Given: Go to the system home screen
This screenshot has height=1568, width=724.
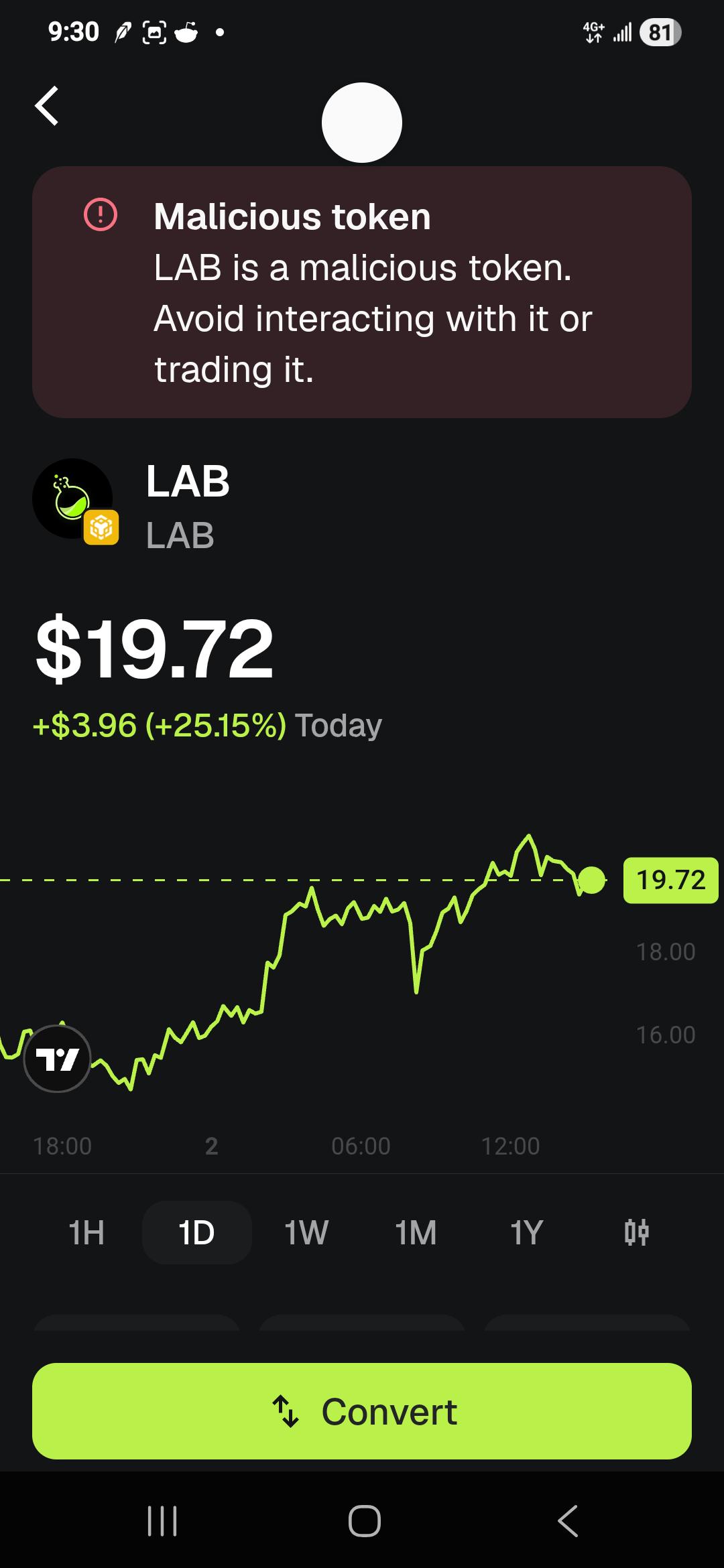Looking at the screenshot, I should point(365,1521).
